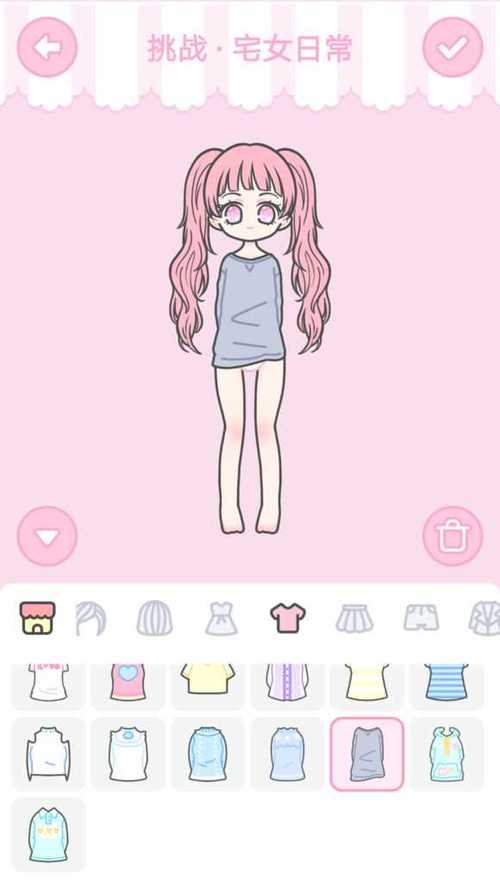Confirm the outfit with the checkmark button

452,47
